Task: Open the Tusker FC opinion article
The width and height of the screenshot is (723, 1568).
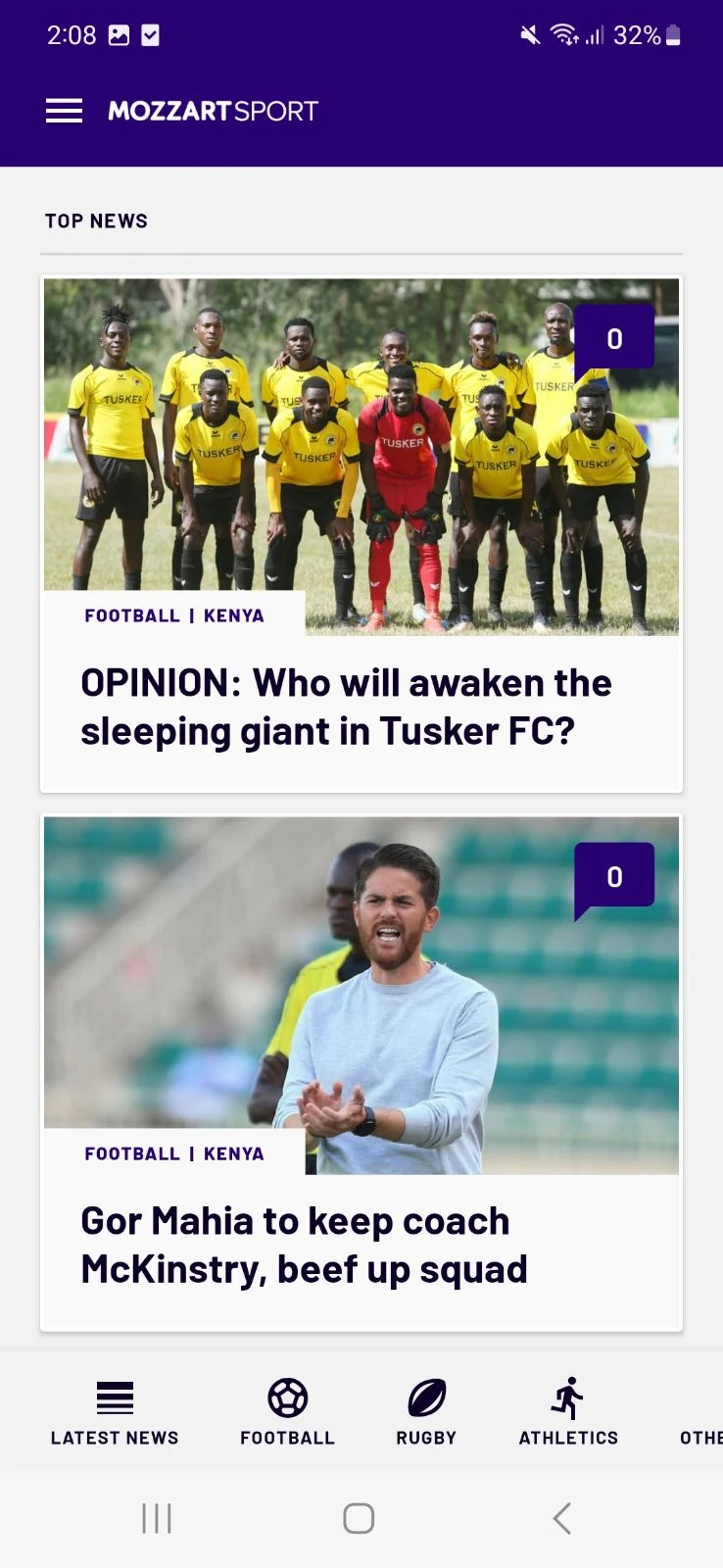Action: click(x=346, y=707)
